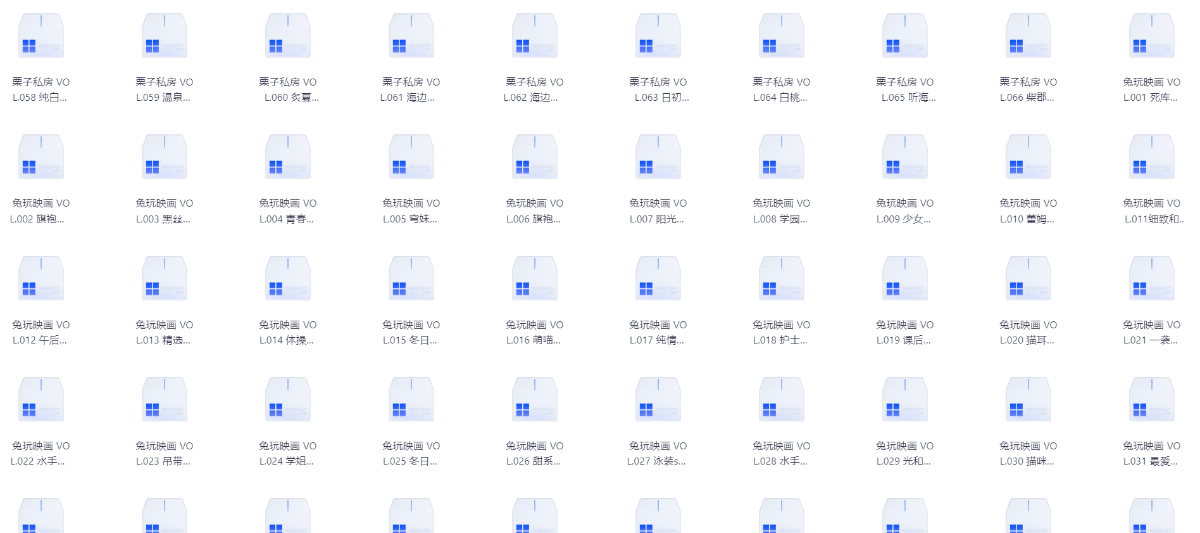
Task: Open file 栗子私房 VOL.058
Action: point(41,36)
